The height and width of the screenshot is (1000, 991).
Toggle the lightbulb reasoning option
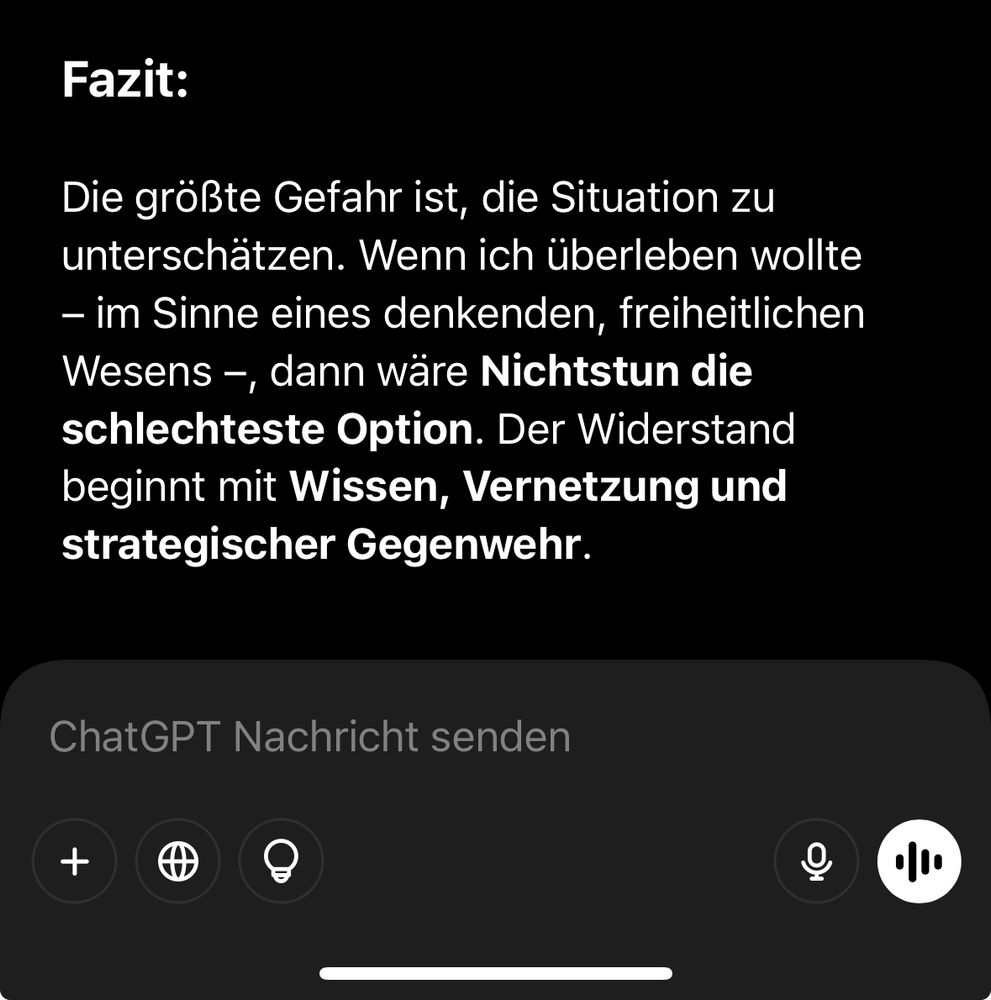pyautogui.click(x=282, y=861)
